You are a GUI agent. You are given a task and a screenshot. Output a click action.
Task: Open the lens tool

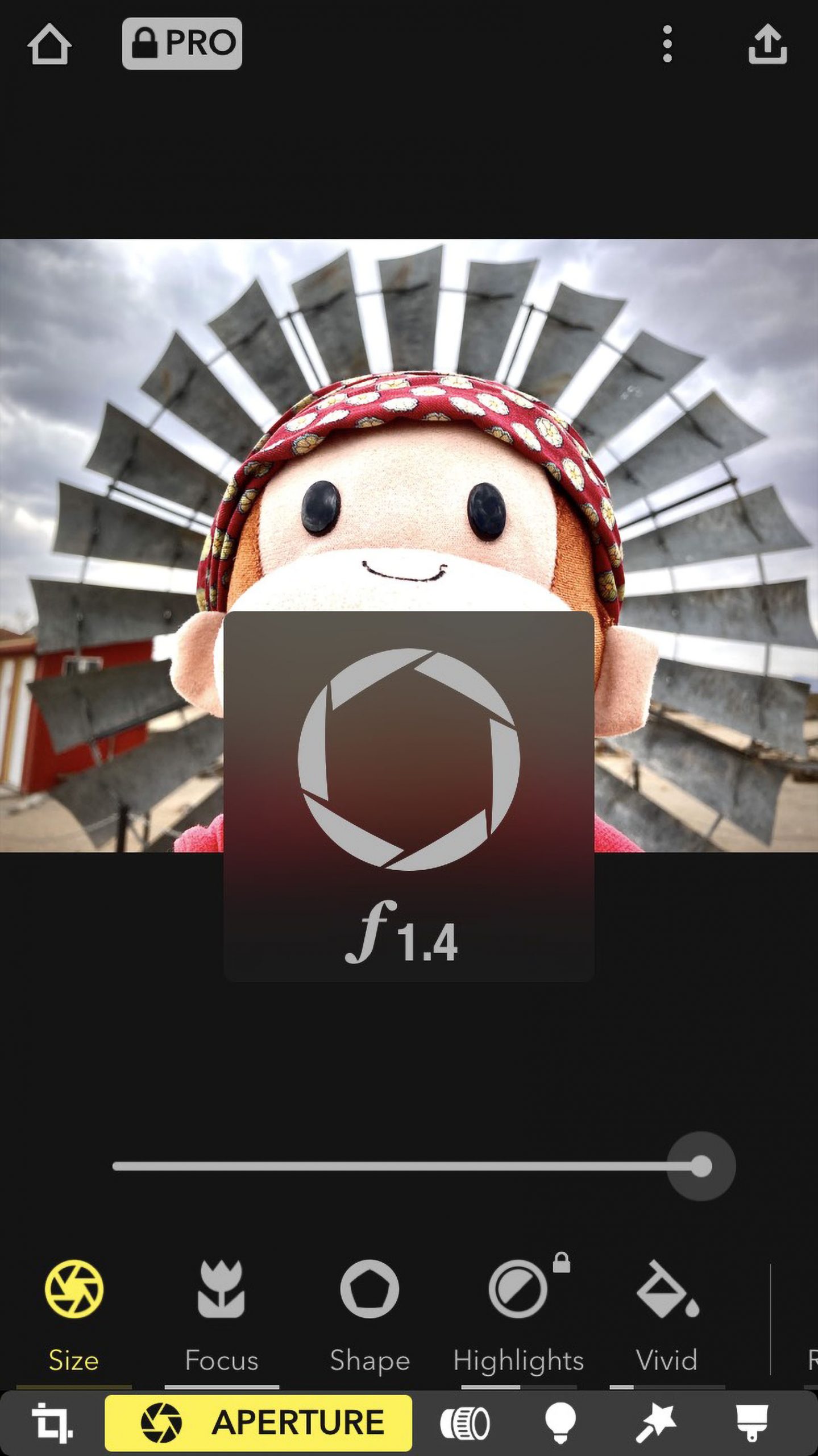coord(464,1423)
